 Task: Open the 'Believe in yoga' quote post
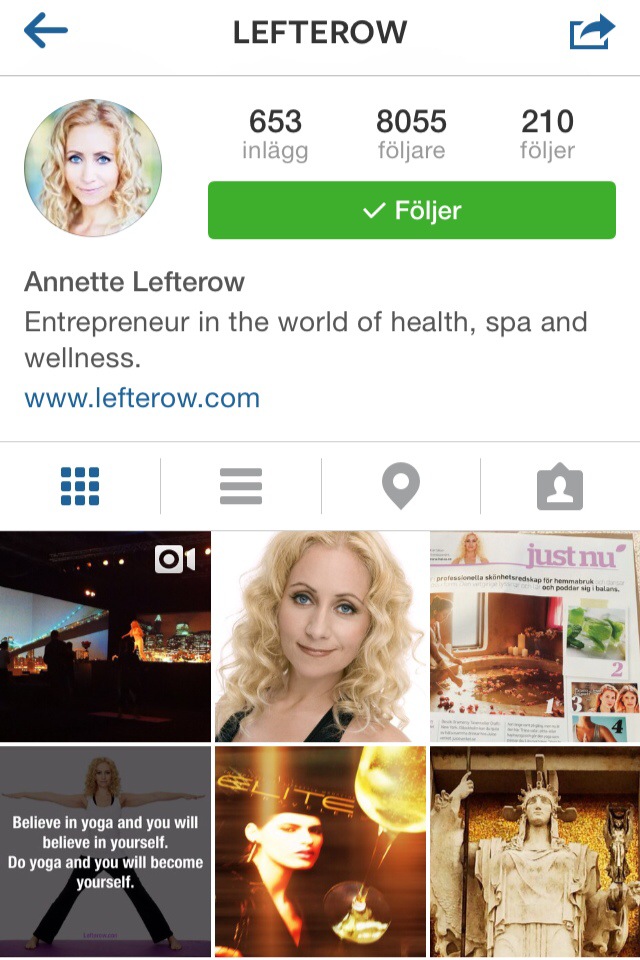(x=105, y=851)
